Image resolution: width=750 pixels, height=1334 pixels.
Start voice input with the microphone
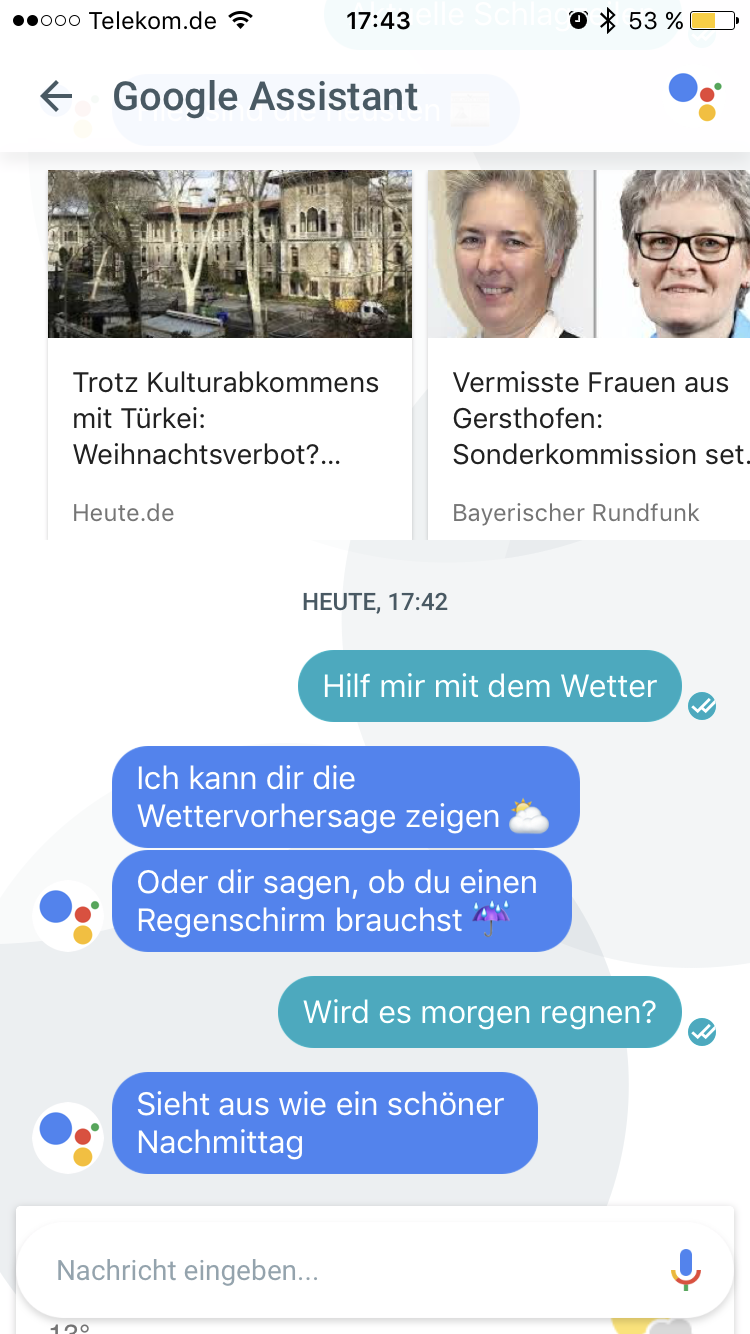pyautogui.click(x=686, y=1270)
